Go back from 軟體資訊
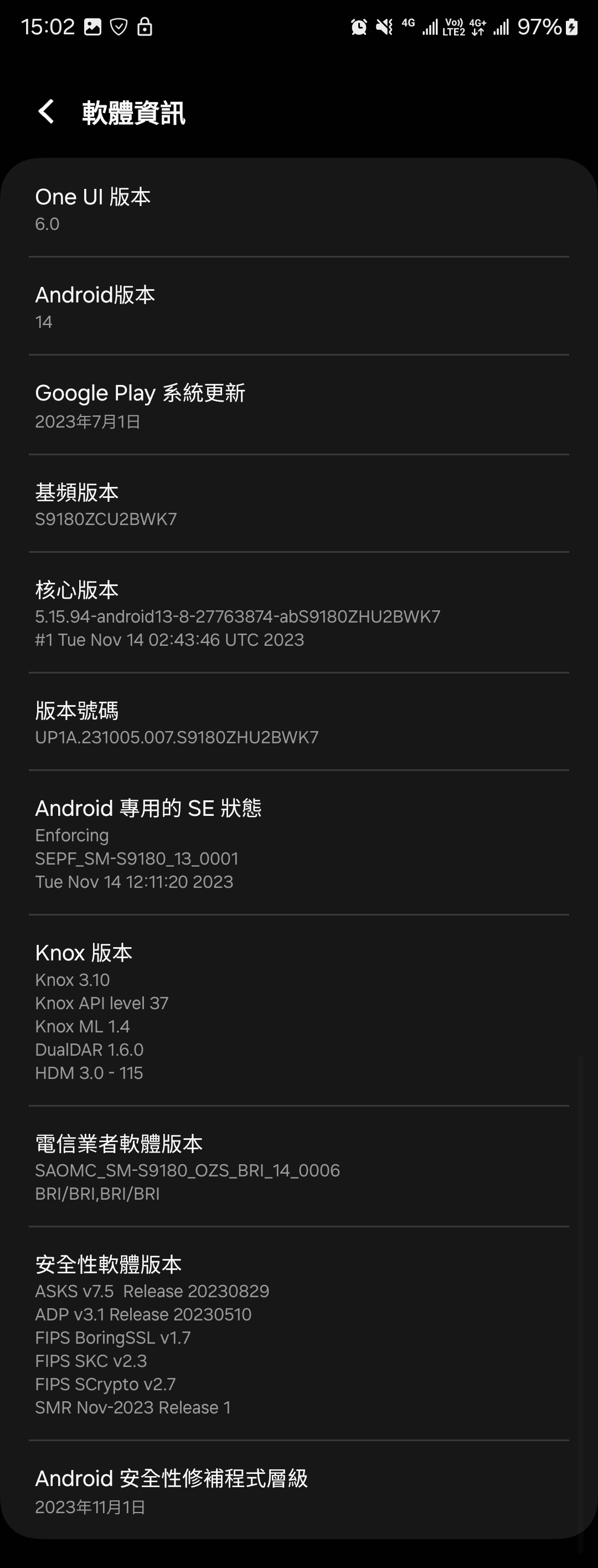 coord(46,111)
